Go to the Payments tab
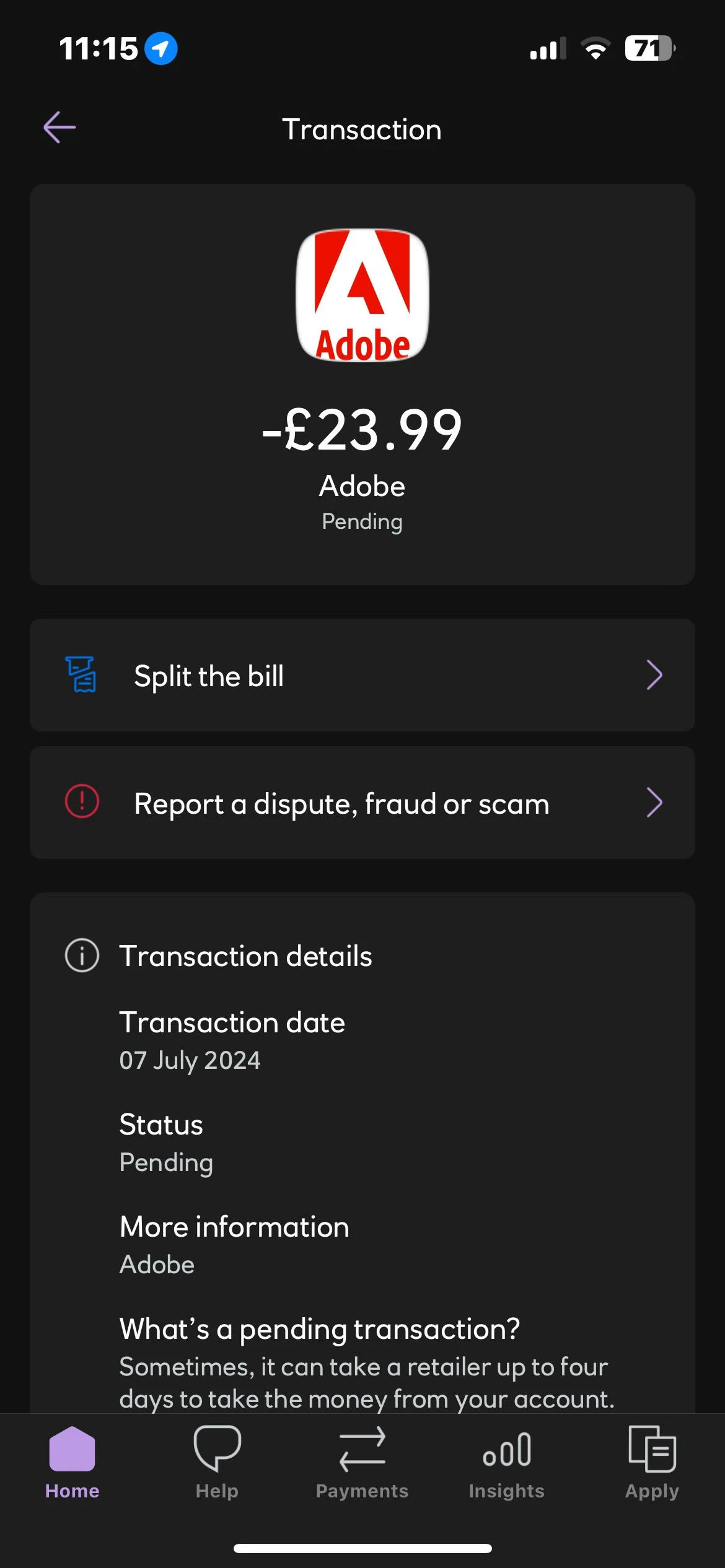 point(362,1463)
